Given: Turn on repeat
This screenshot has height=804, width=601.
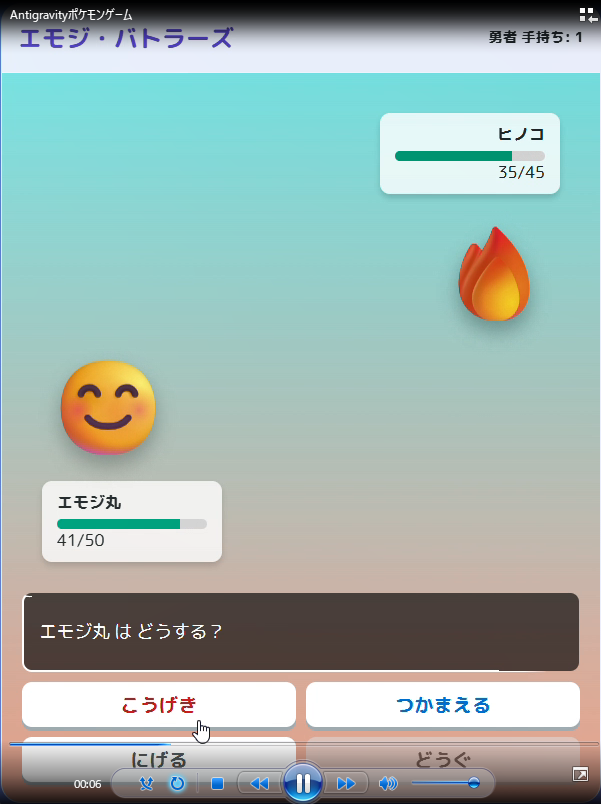Looking at the screenshot, I should click(x=177, y=784).
